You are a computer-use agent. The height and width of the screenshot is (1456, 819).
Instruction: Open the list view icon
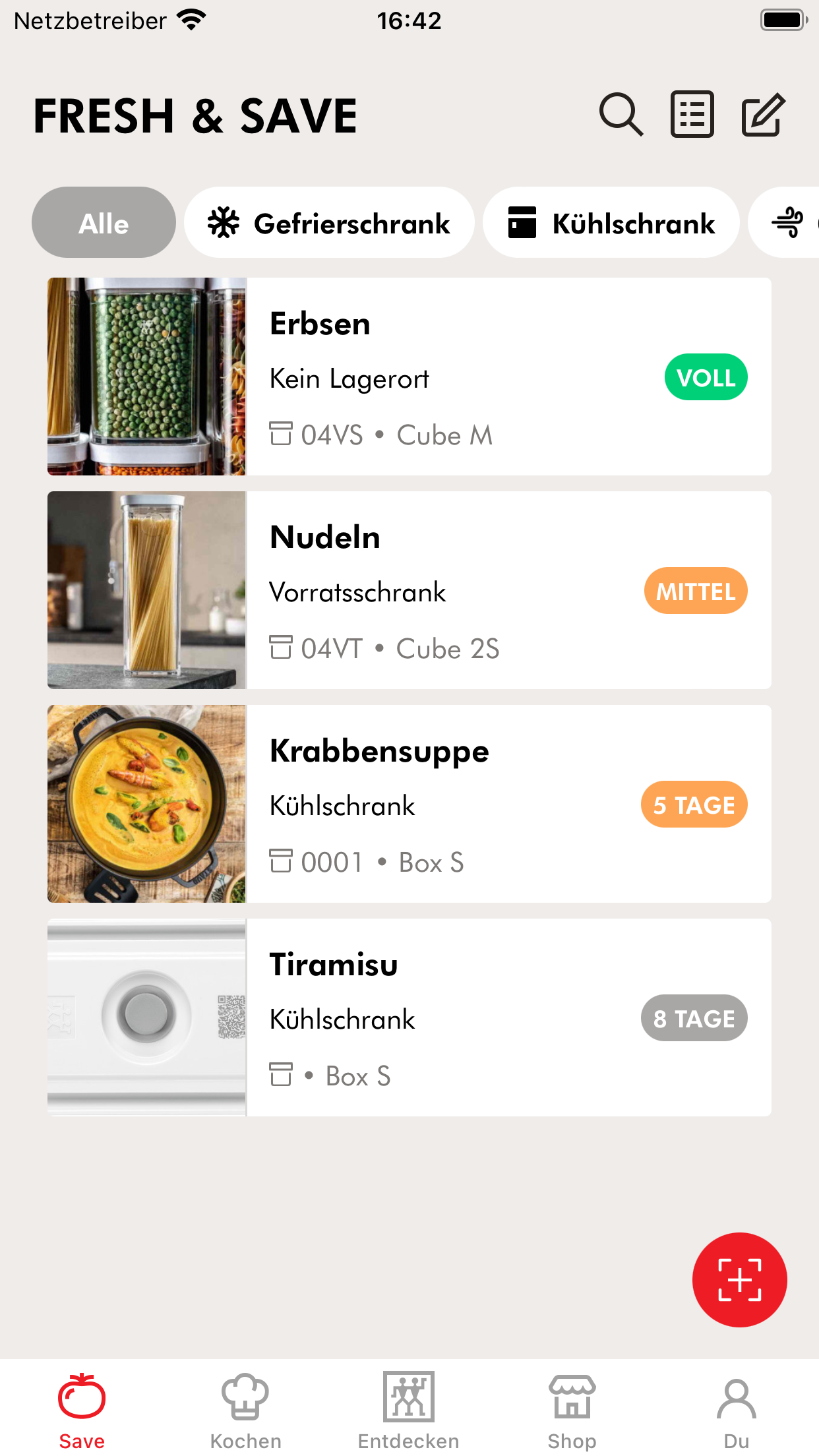pyautogui.click(x=692, y=115)
